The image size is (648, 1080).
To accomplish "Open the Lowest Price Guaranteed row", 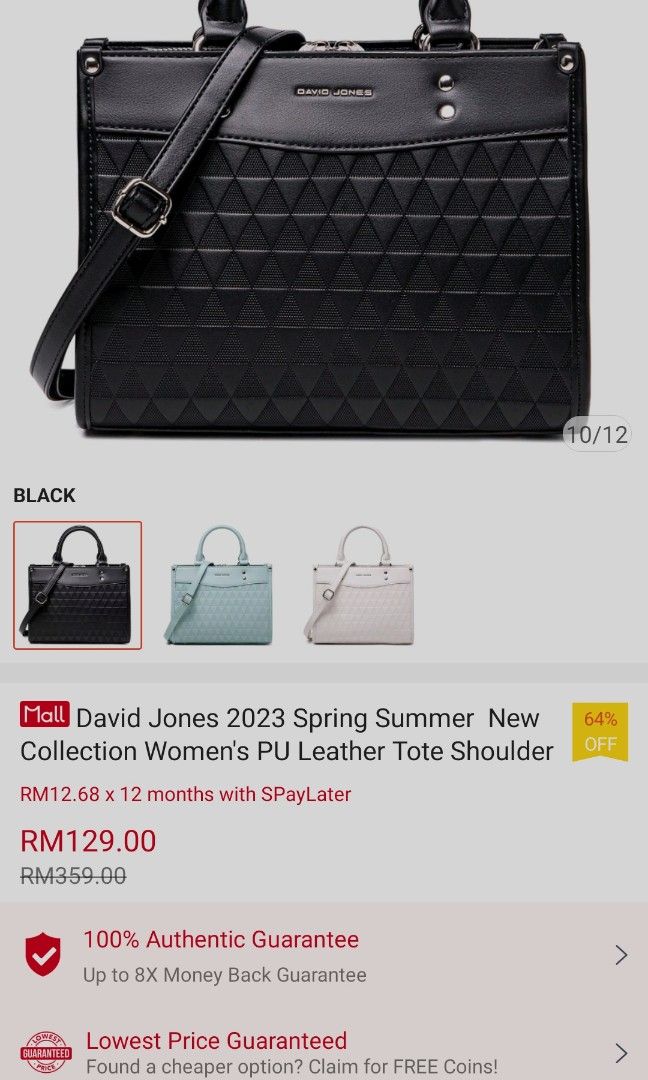I will [x=324, y=1050].
